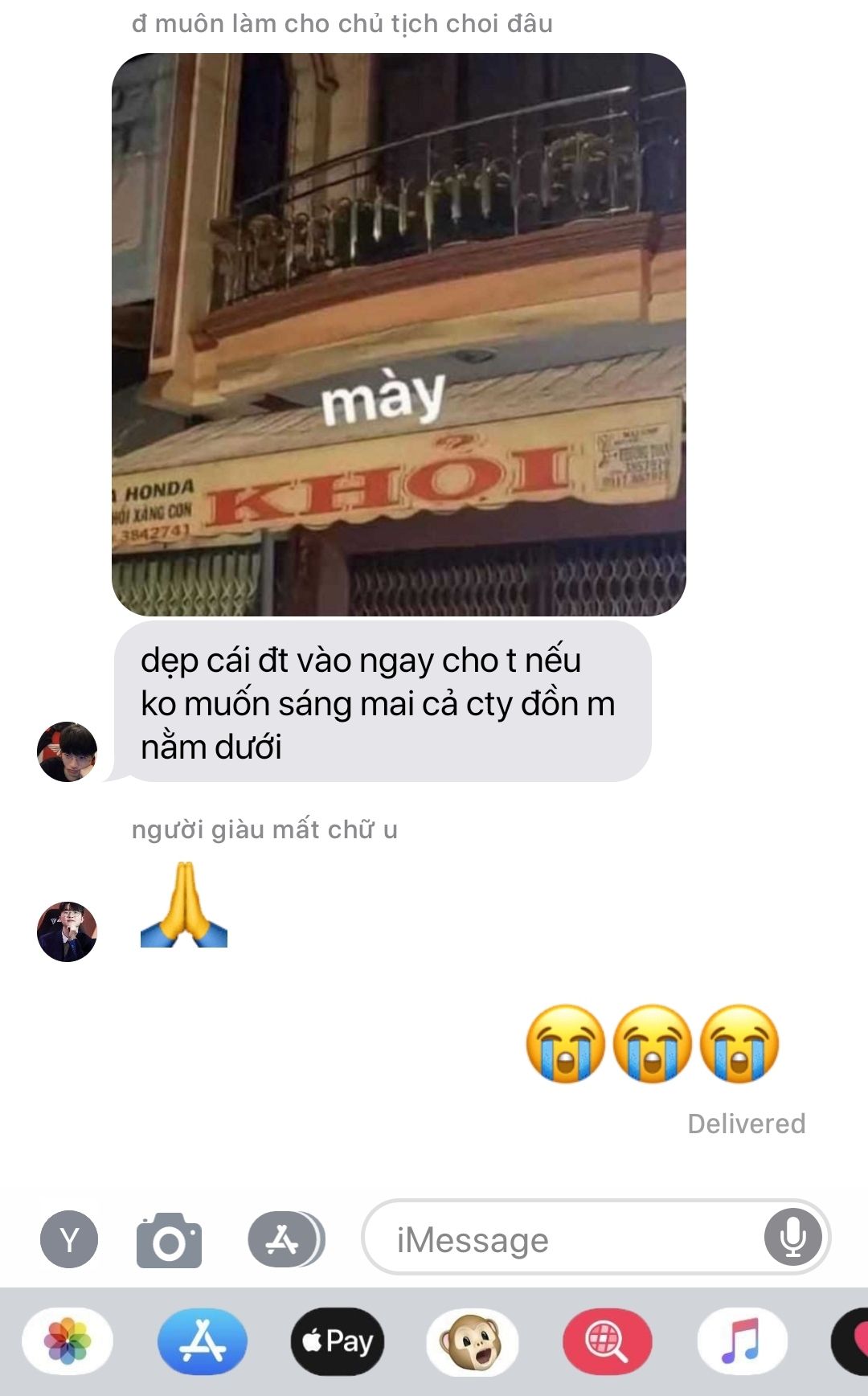Open the photo with the KHỎI sign
The image size is (868, 1396).
[399, 334]
